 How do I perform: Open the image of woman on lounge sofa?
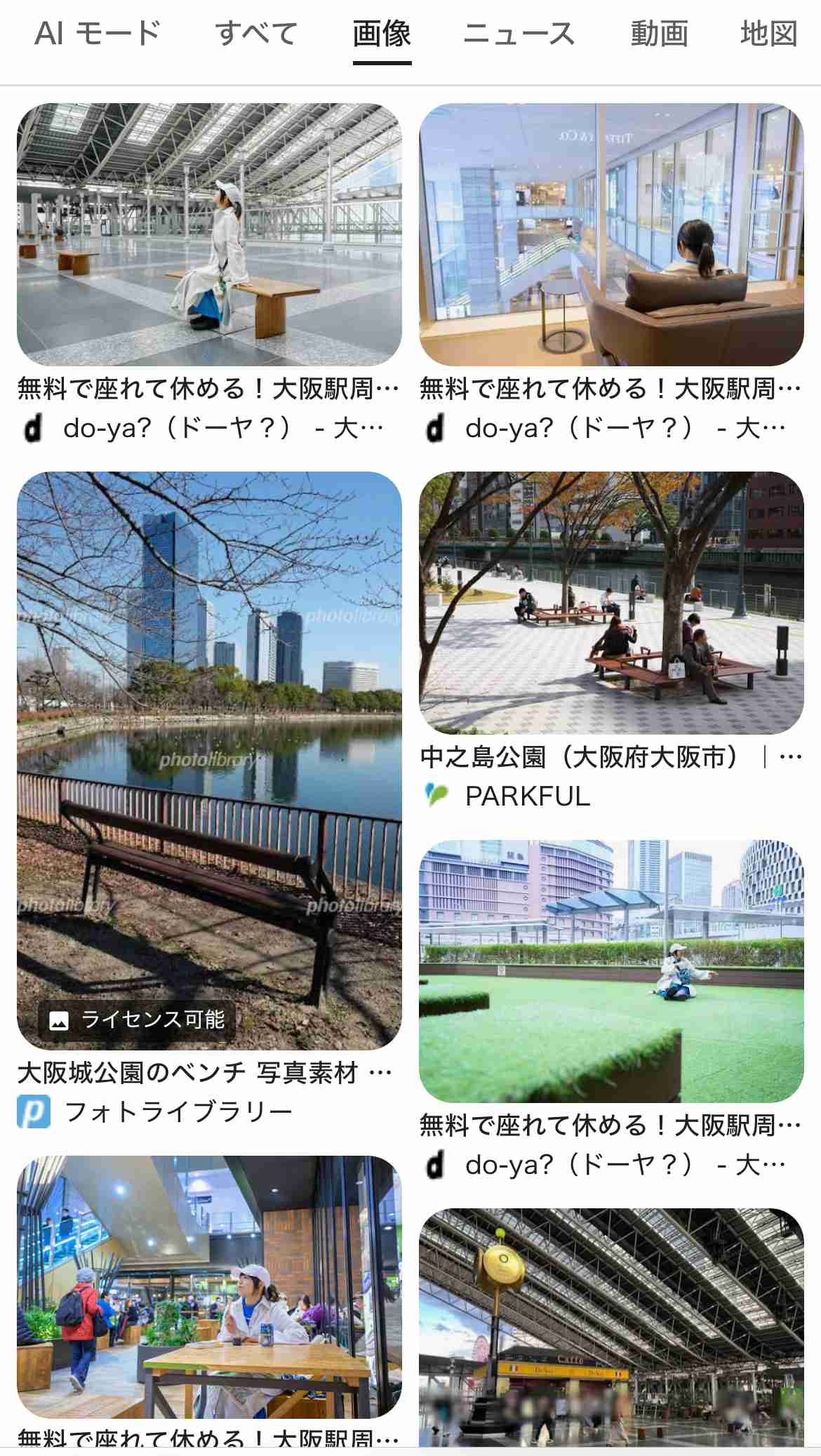611,234
